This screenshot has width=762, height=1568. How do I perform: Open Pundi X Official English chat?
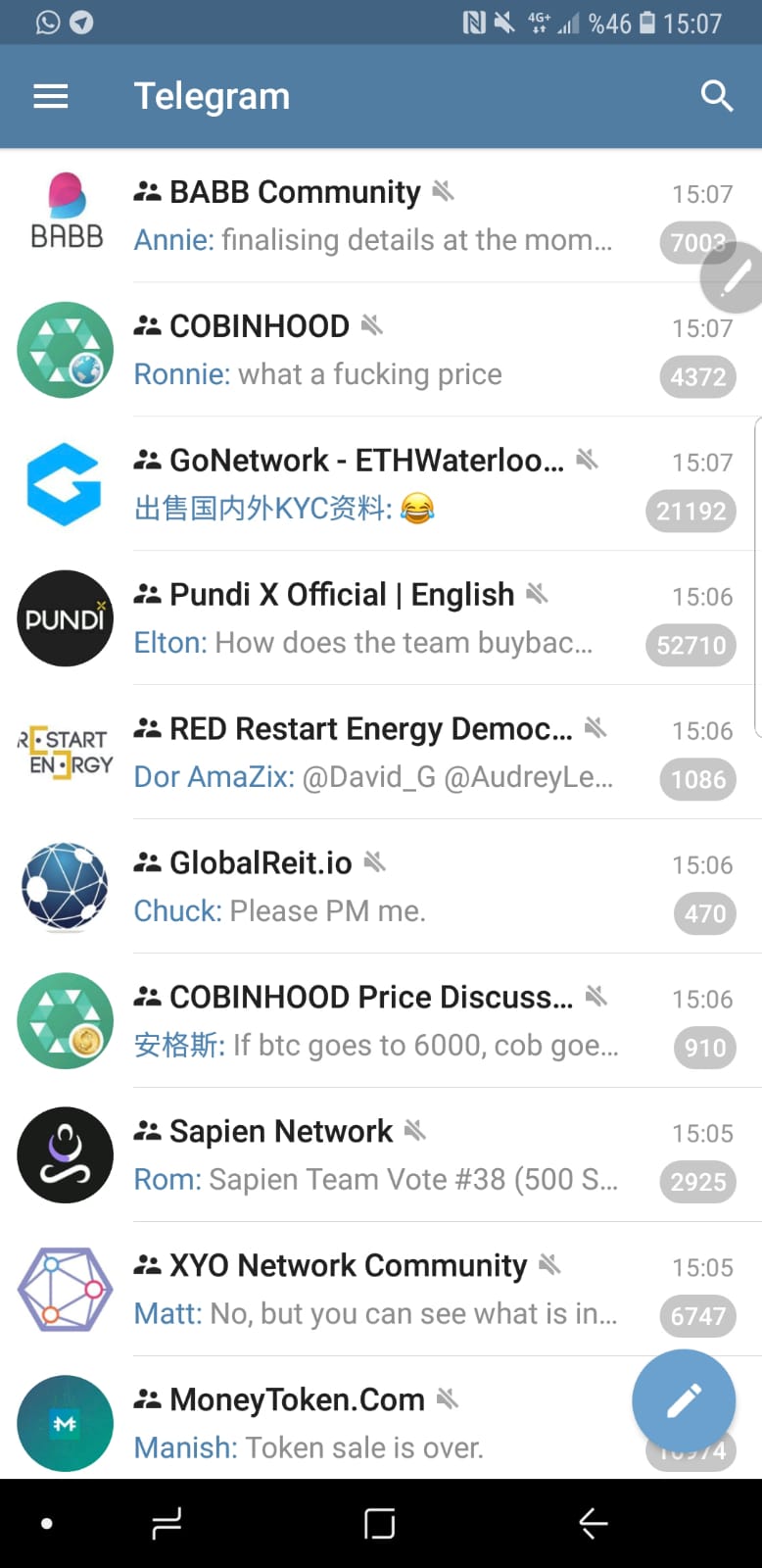pos(372,618)
